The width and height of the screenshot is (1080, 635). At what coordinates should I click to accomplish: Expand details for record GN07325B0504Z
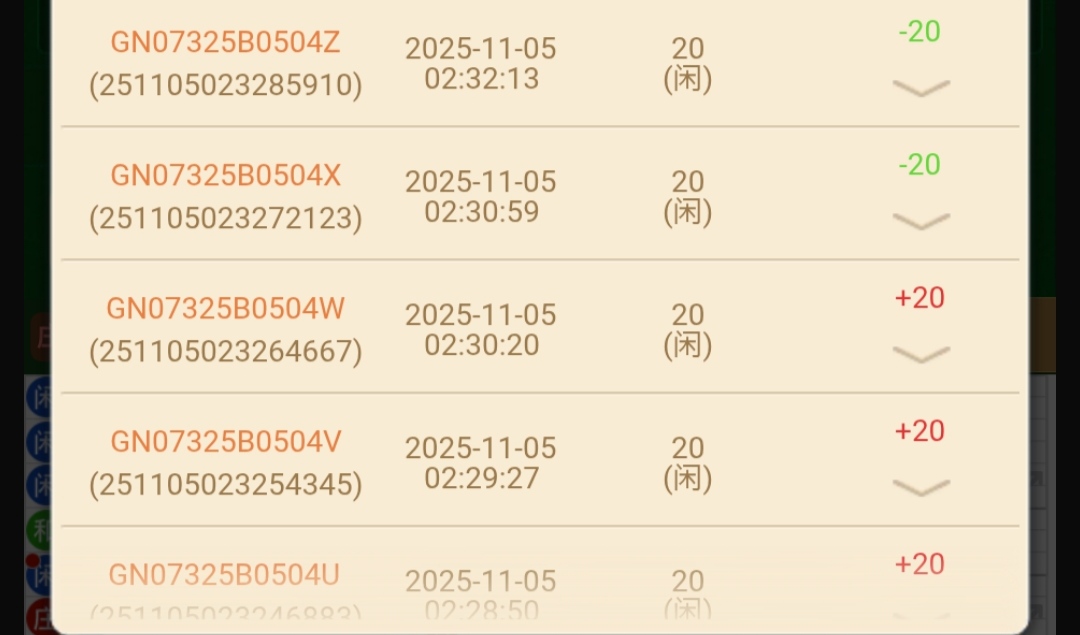pyautogui.click(x=920, y=88)
